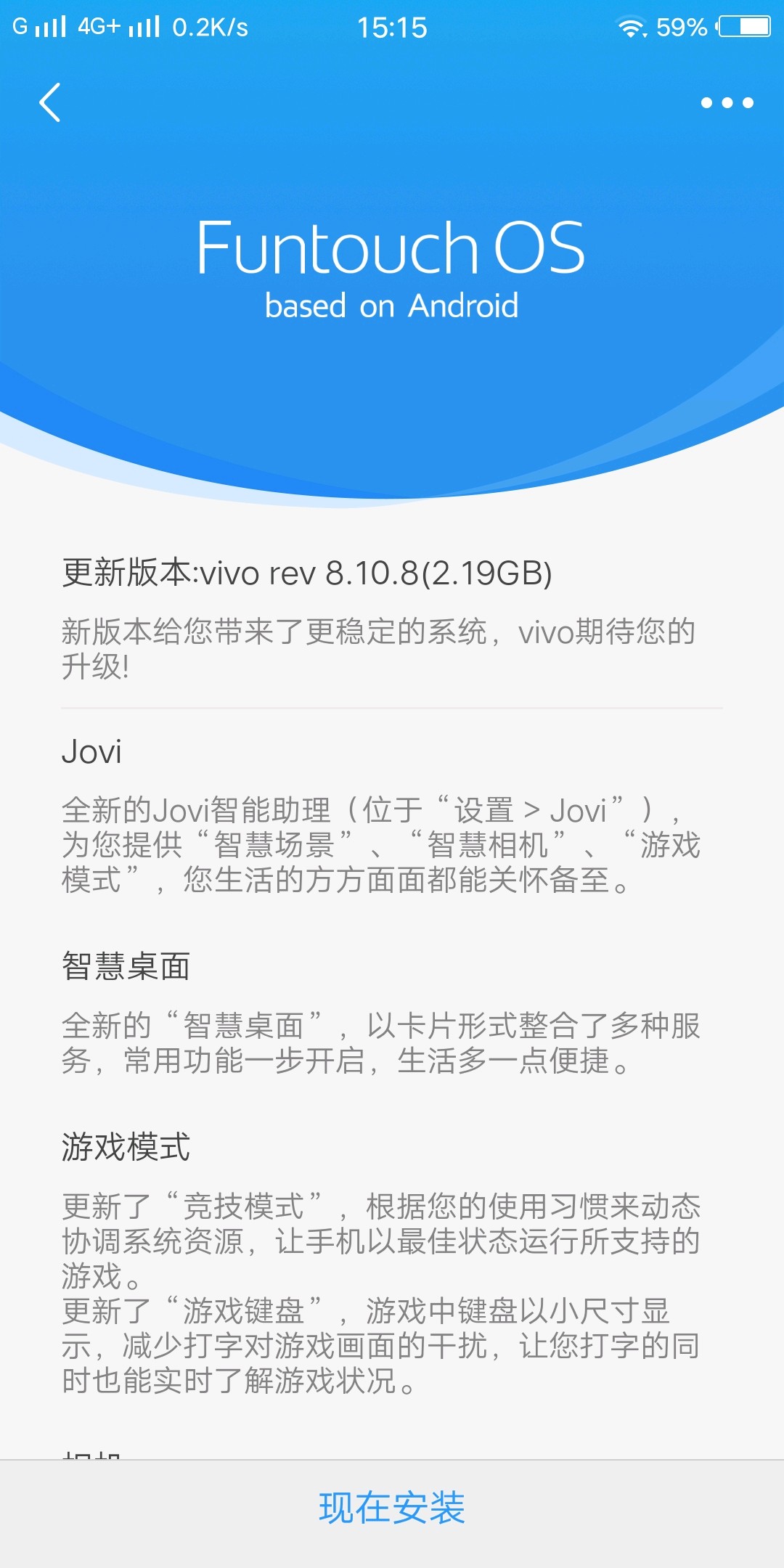Open the three-dot overflow menu

727,103
